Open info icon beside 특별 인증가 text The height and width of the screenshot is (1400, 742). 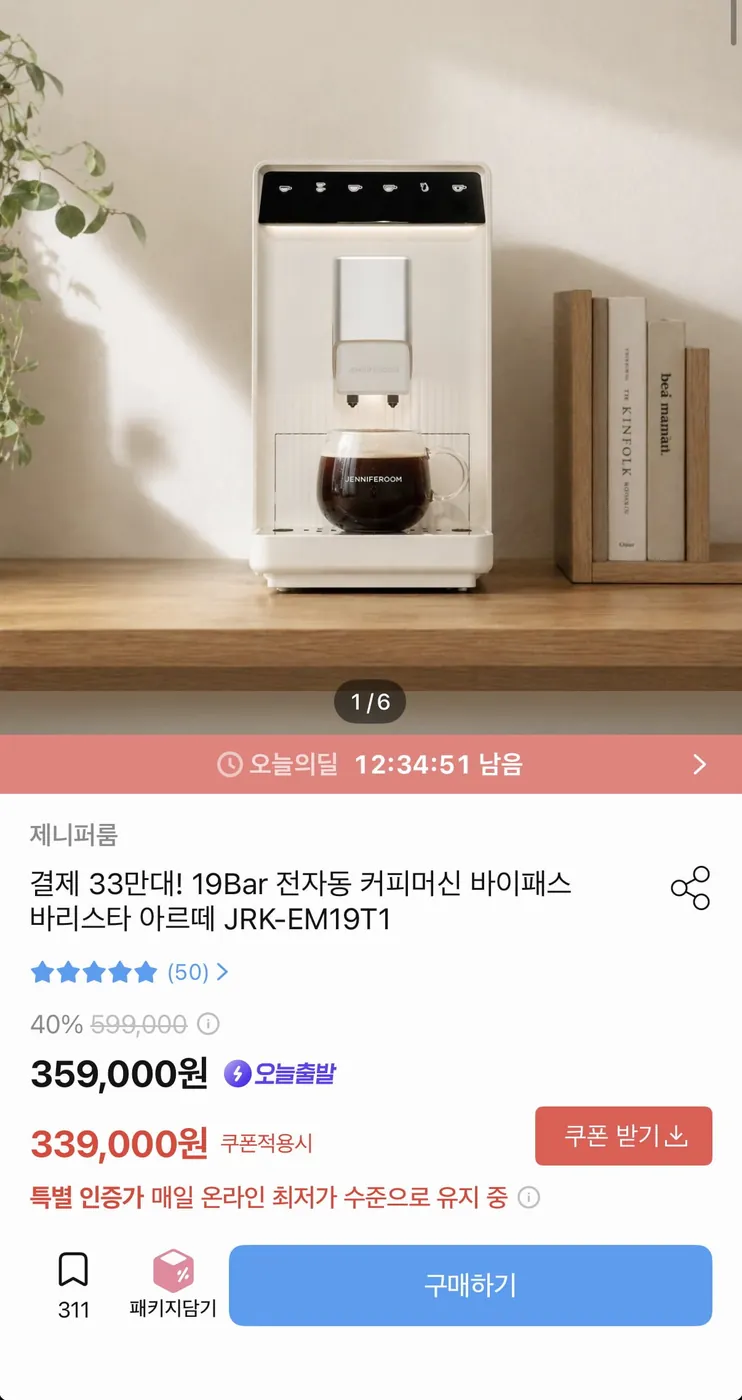530,1196
